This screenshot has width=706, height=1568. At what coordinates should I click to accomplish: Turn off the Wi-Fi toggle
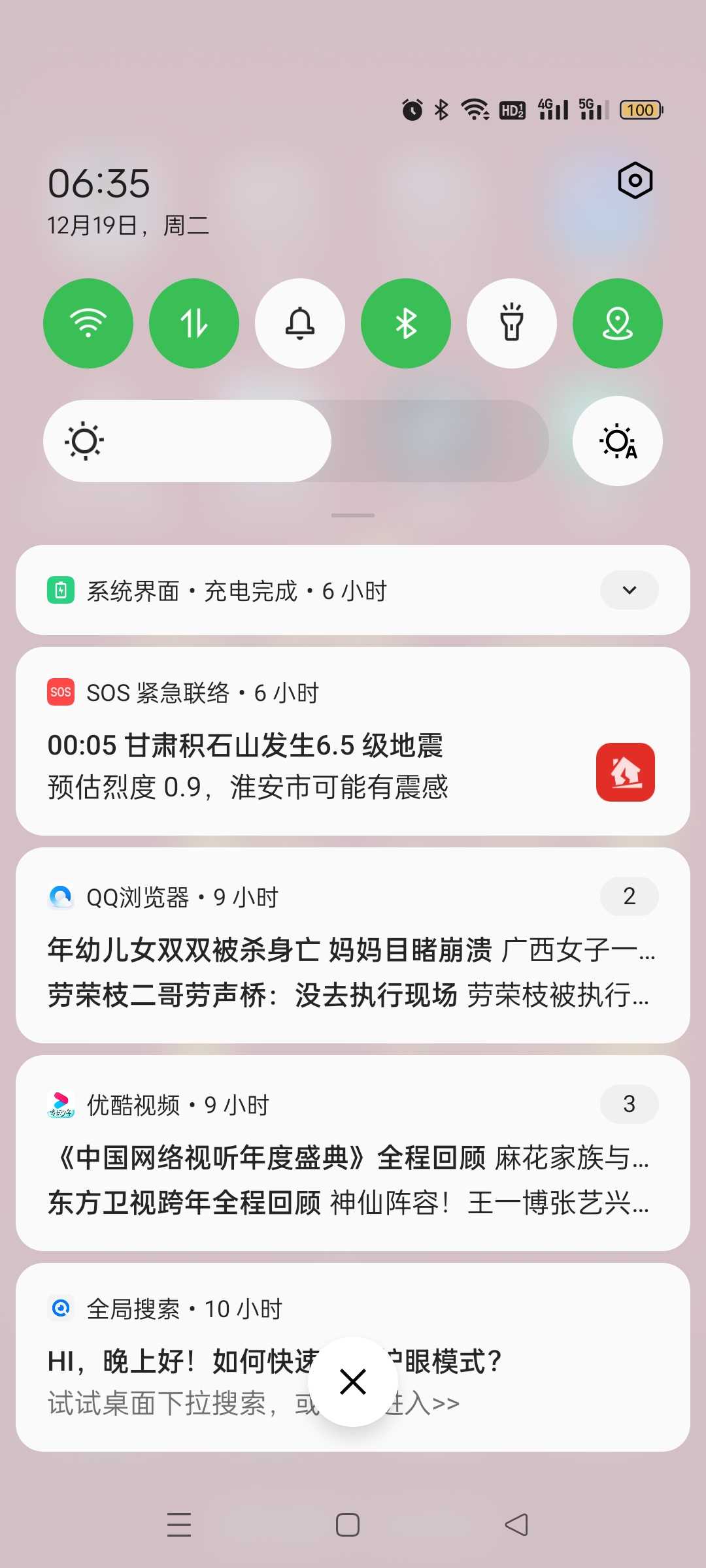pyautogui.click(x=88, y=323)
